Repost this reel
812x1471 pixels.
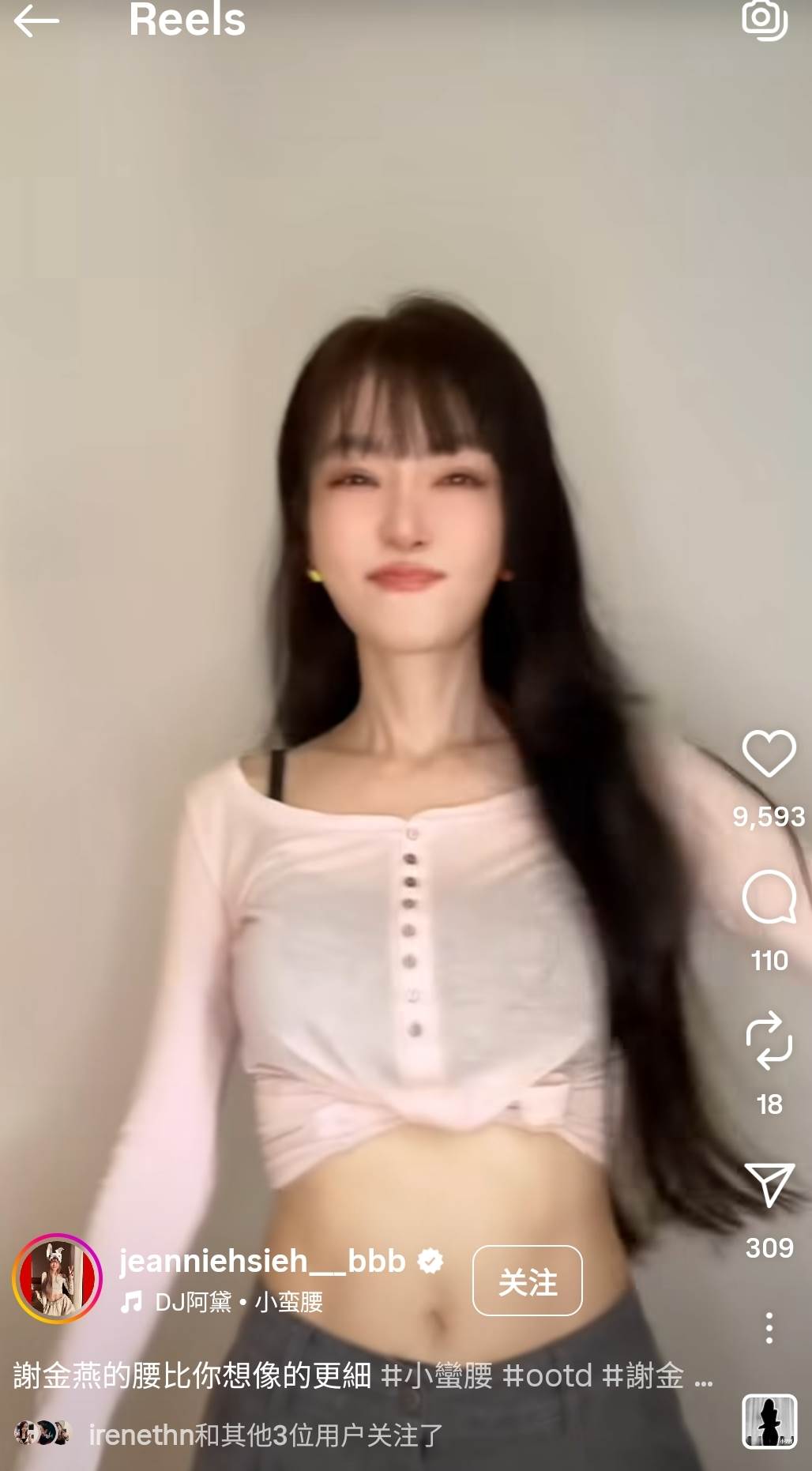click(769, 1040)
